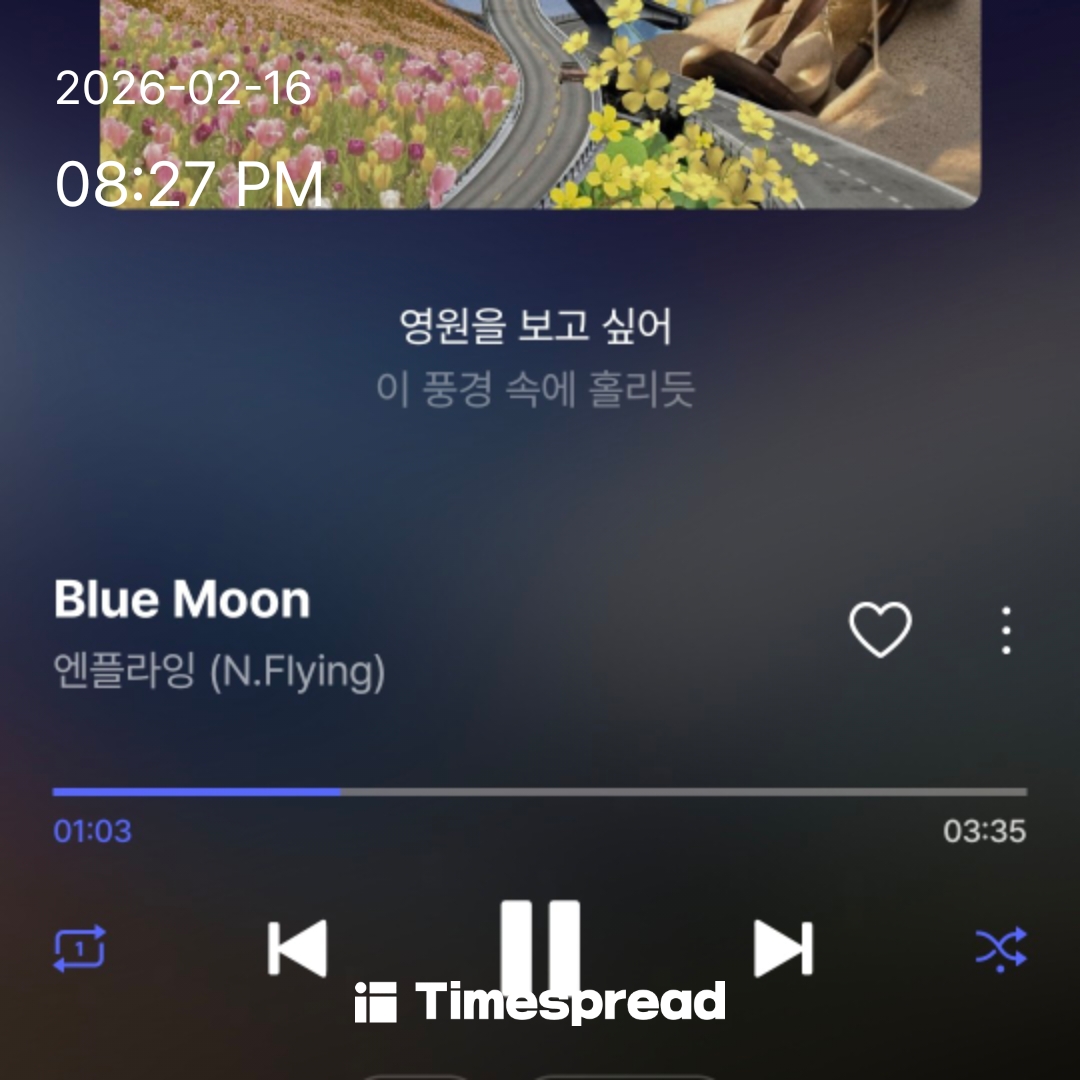Skip to the next track
Image resolution: width=1080 pixels, height=1080 pixels.
point(783,948)
